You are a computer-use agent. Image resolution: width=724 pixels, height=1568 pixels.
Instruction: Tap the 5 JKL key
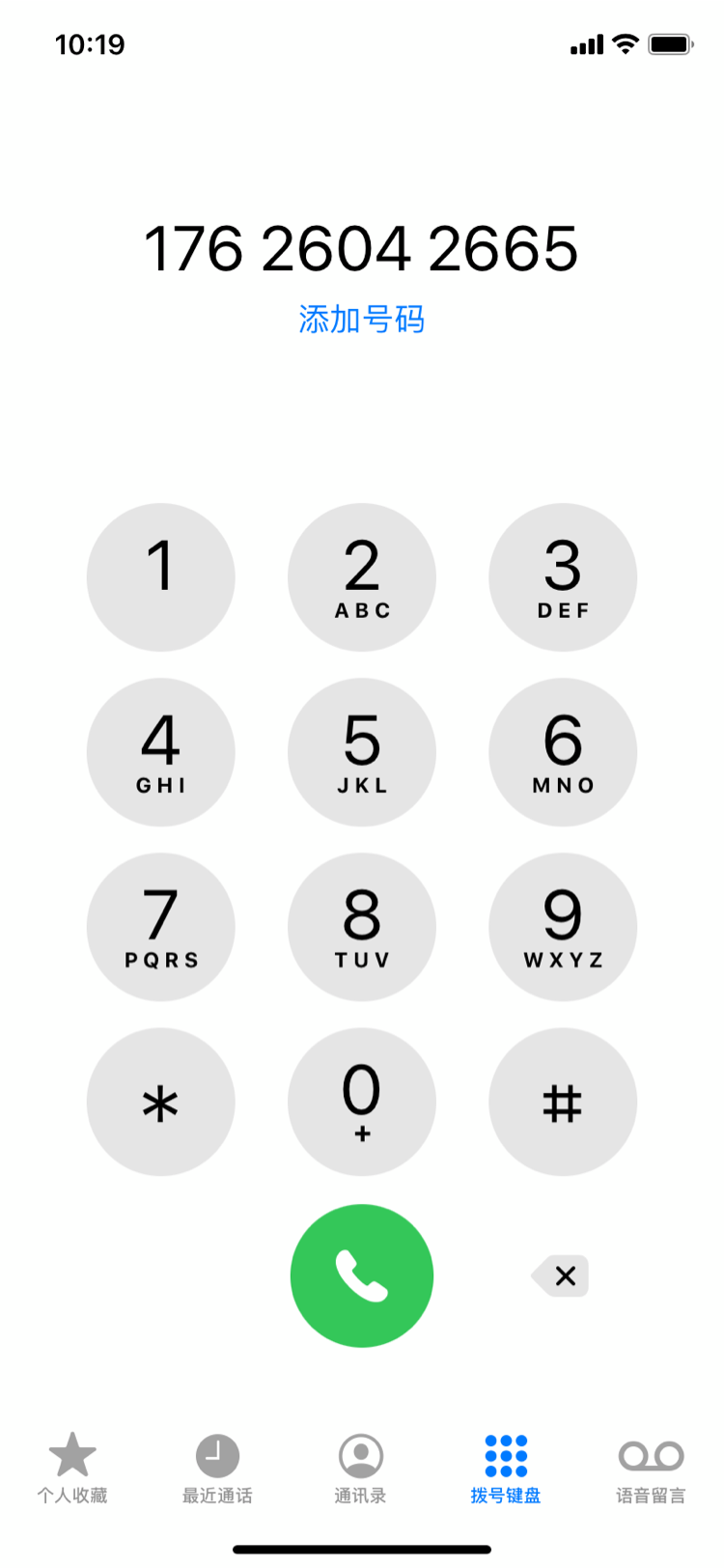[x=362, y=752]
